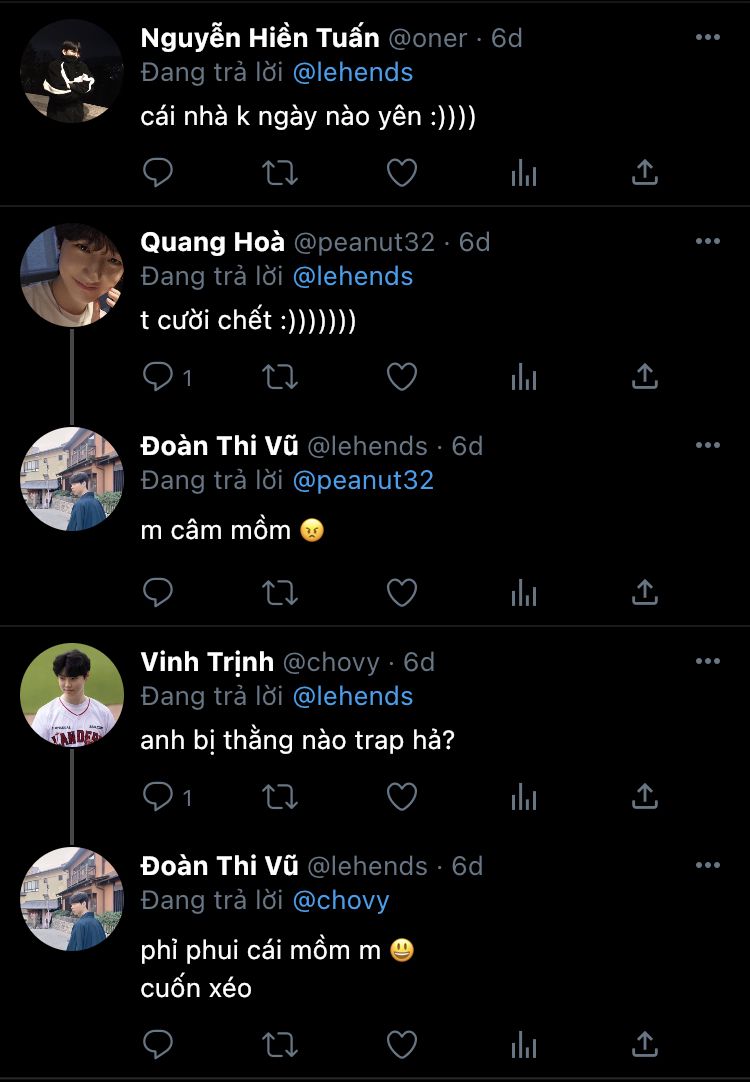View analytics for Nguyễn Hiền Tuấn's tweet

tap(523, 173)
